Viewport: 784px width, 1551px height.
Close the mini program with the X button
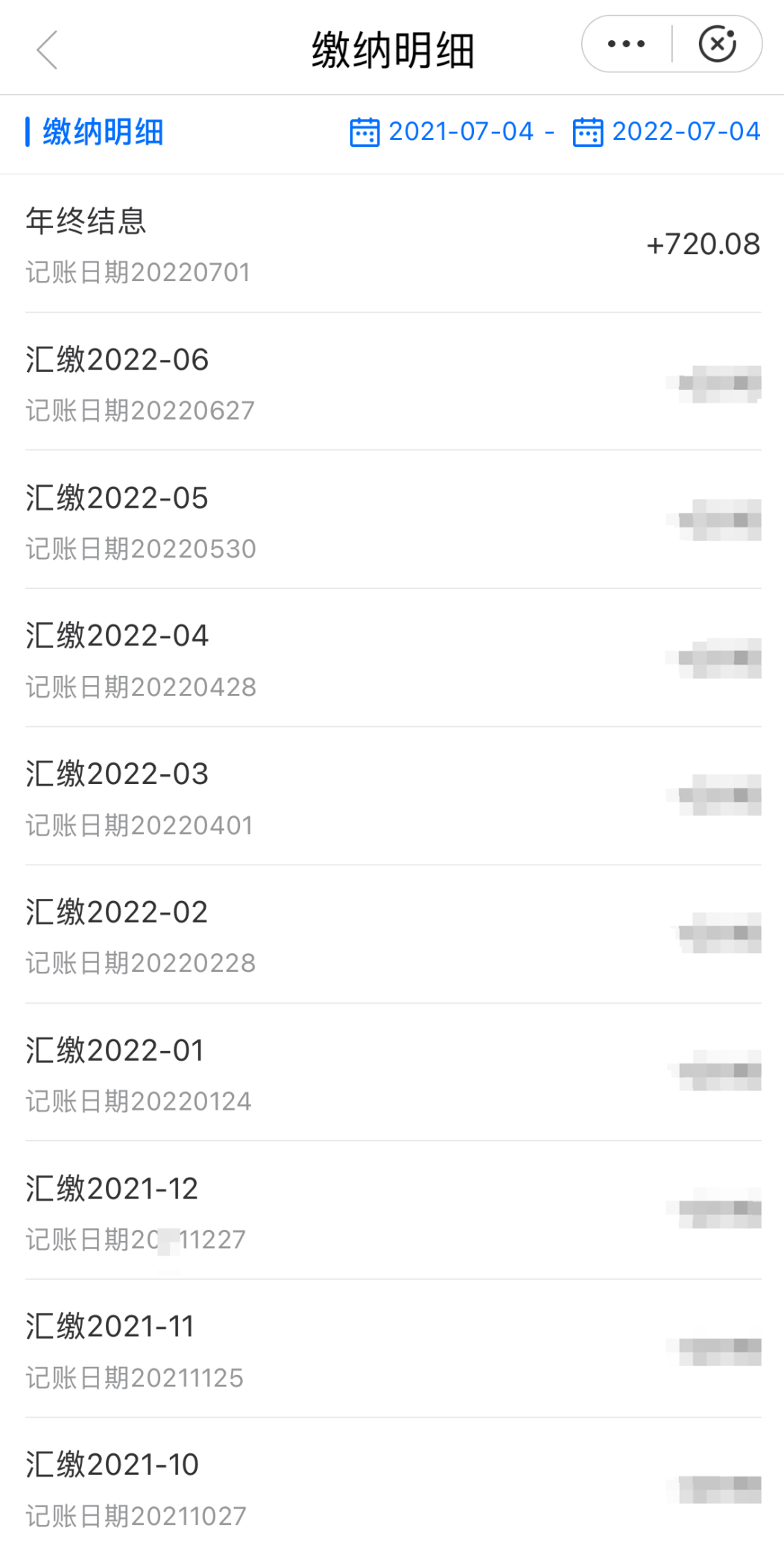pos(718,44)
